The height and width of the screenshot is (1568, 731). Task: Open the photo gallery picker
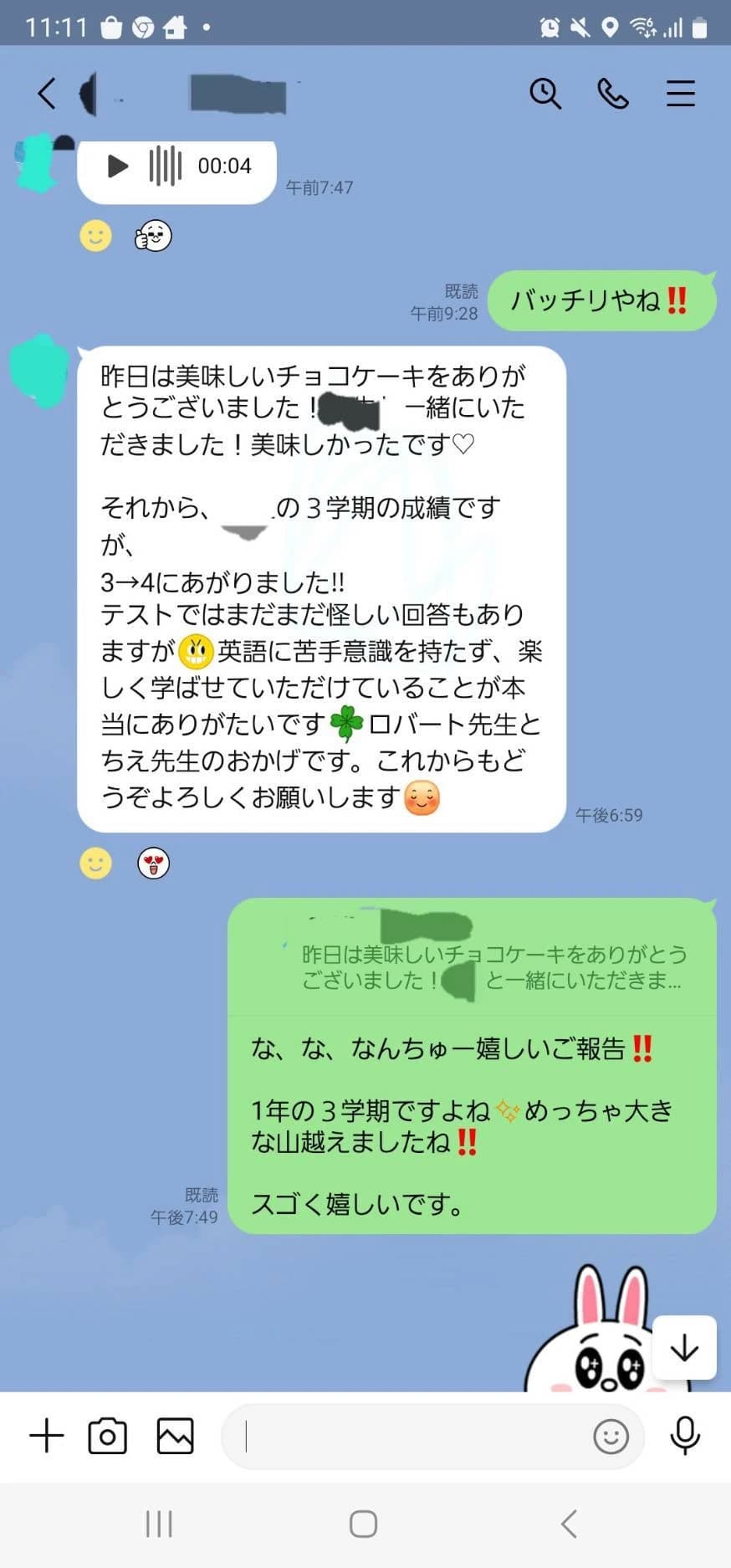174,1436
